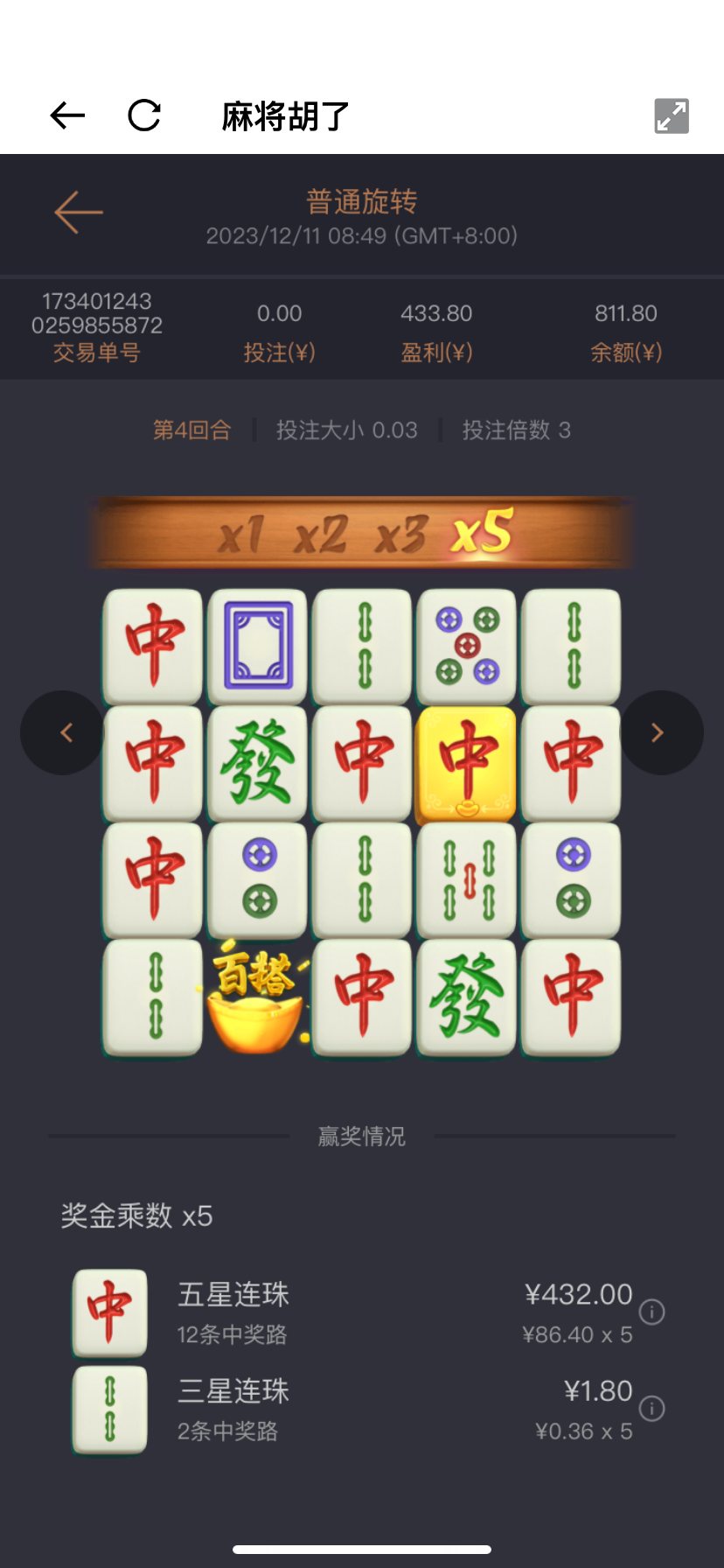
Task: Show the previous round with left chevron
Action: tap(63, 732)
